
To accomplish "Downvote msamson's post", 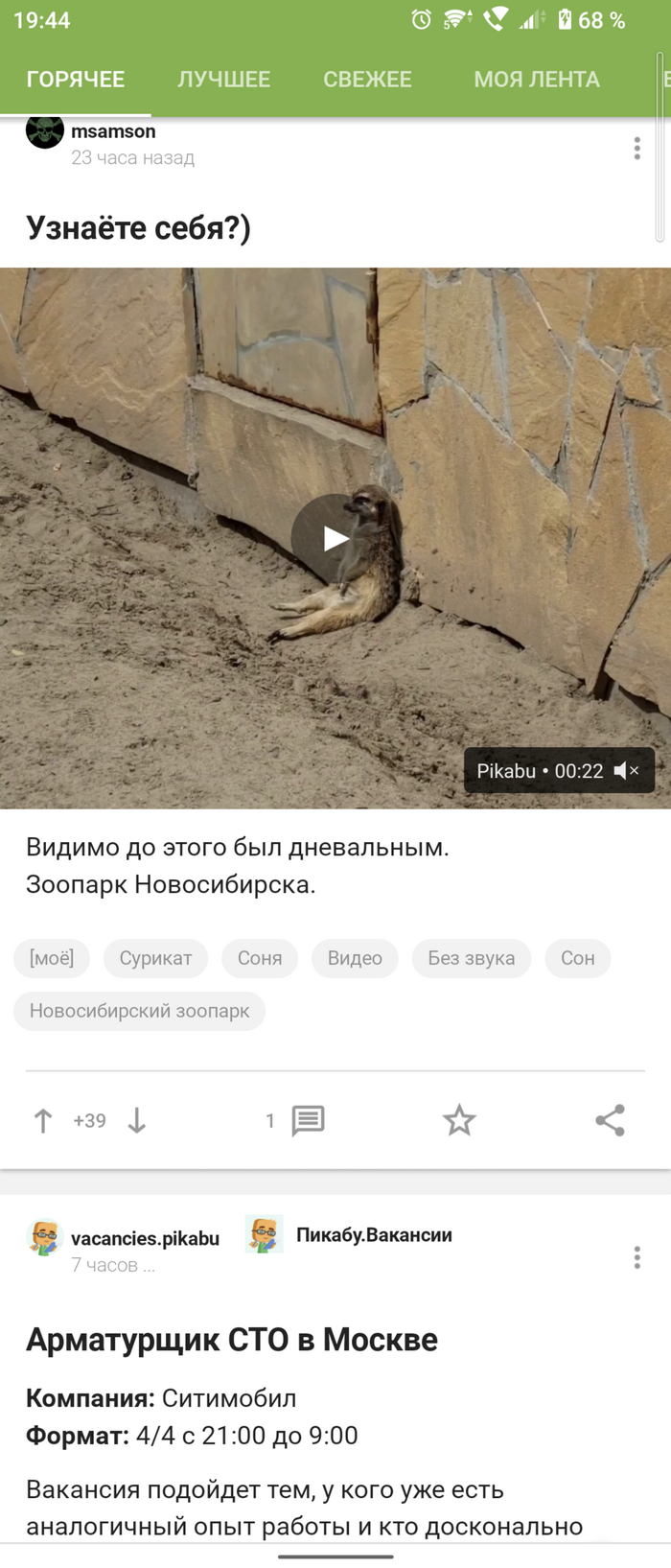I will [137, 1120].
